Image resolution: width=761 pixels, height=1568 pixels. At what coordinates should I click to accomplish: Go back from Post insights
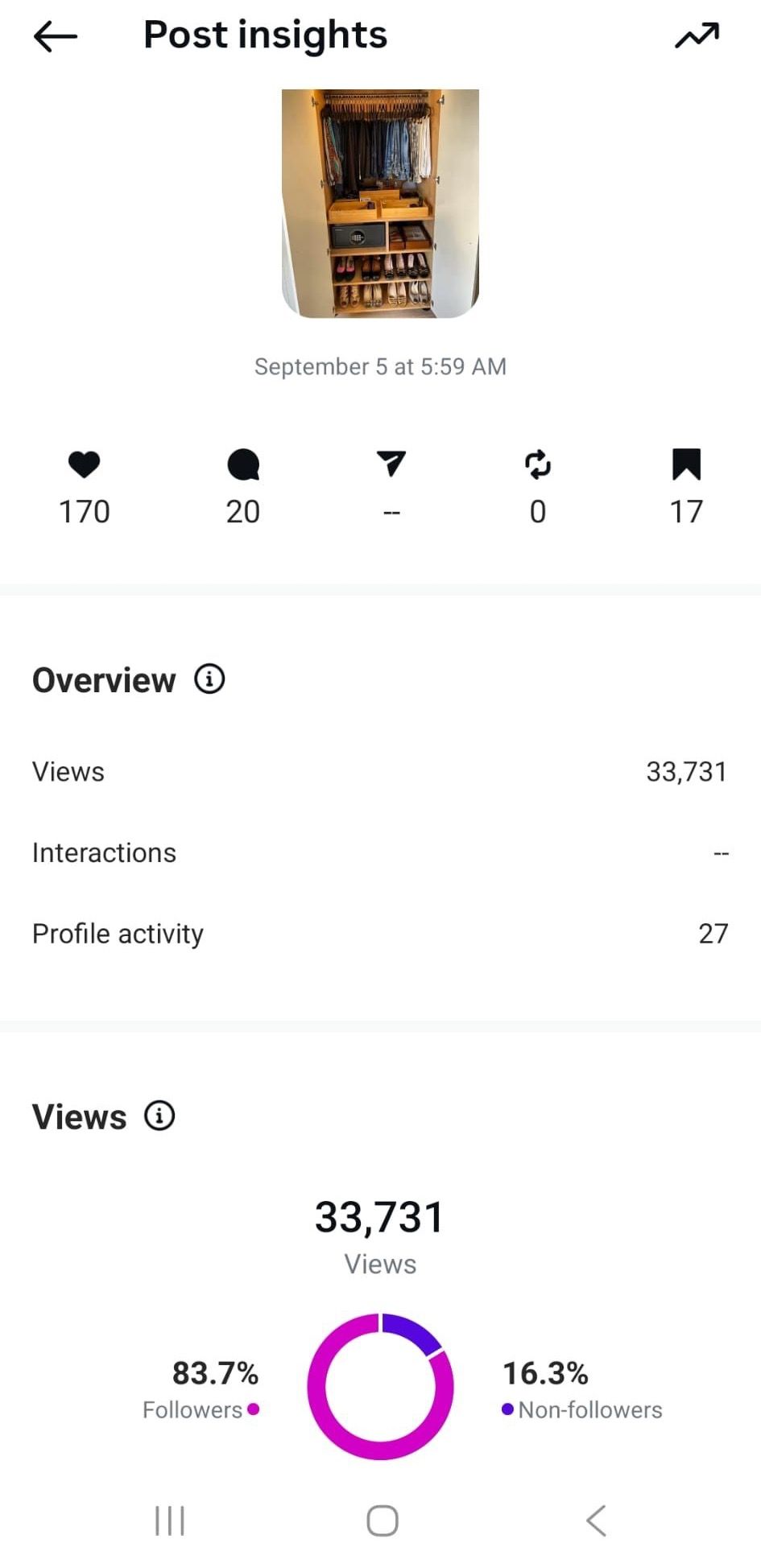[x=55, y=36]
